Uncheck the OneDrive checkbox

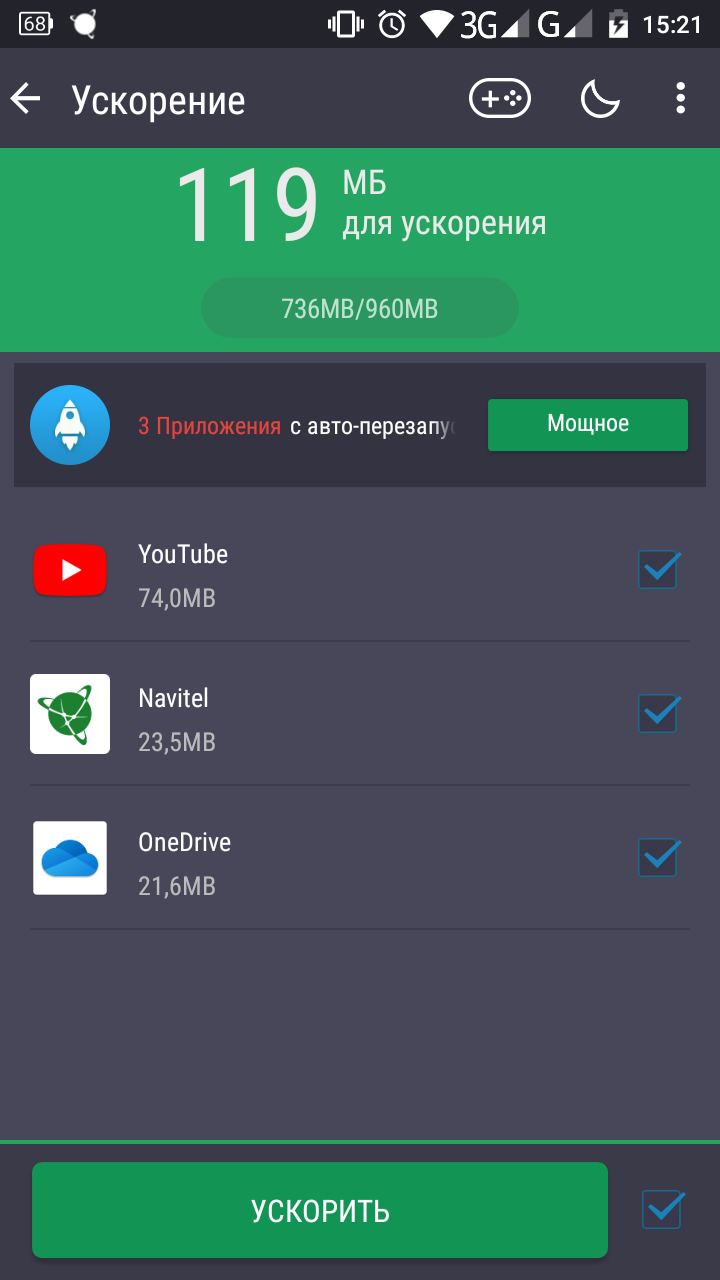tap(659, 858)
